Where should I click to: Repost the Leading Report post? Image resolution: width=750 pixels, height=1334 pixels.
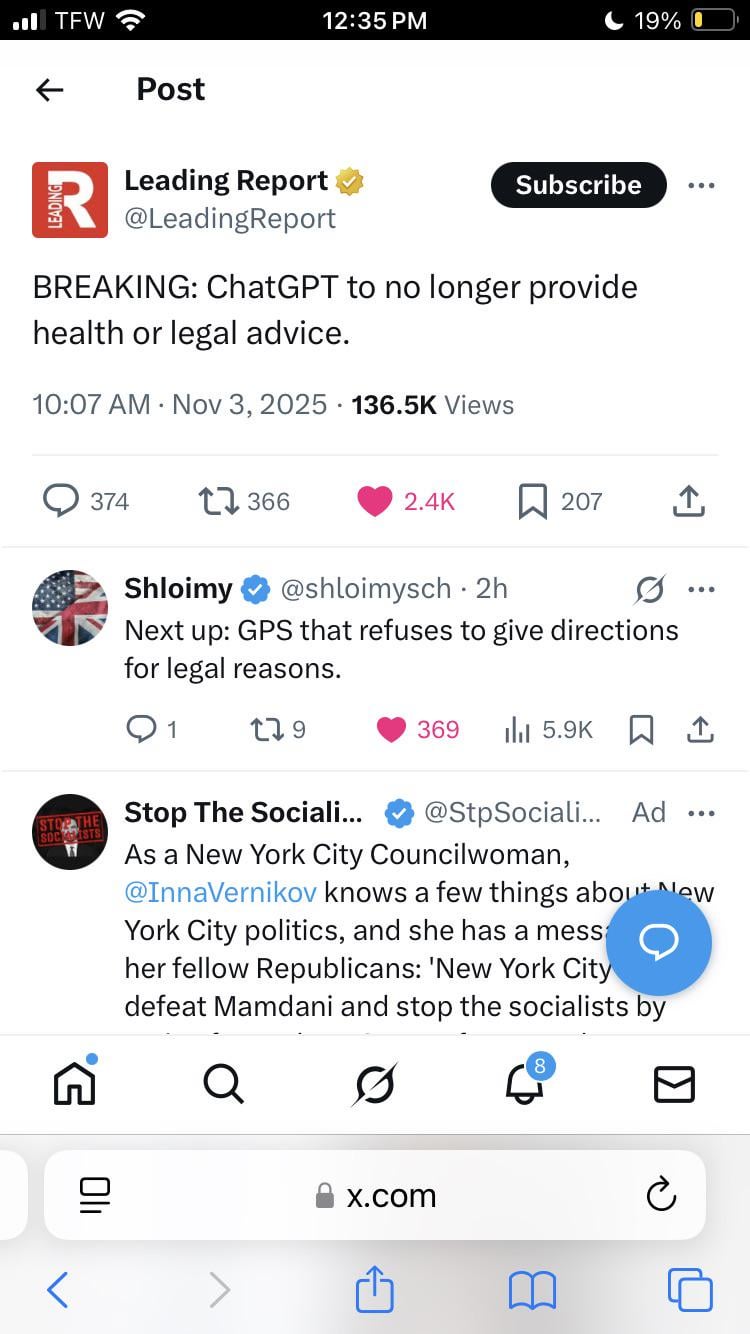click(212, 501)
